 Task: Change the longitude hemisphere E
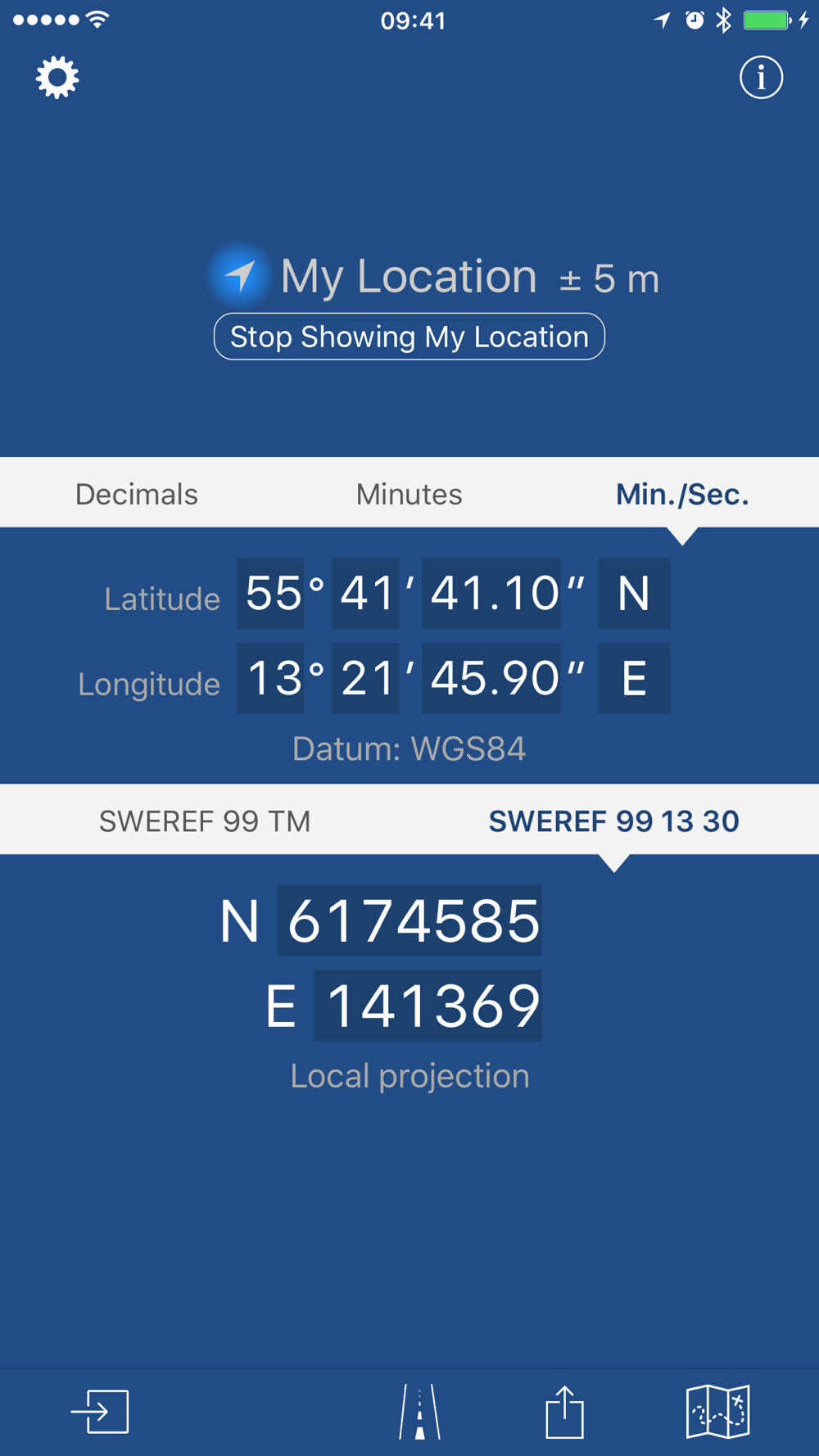click(x=634, y=678)
